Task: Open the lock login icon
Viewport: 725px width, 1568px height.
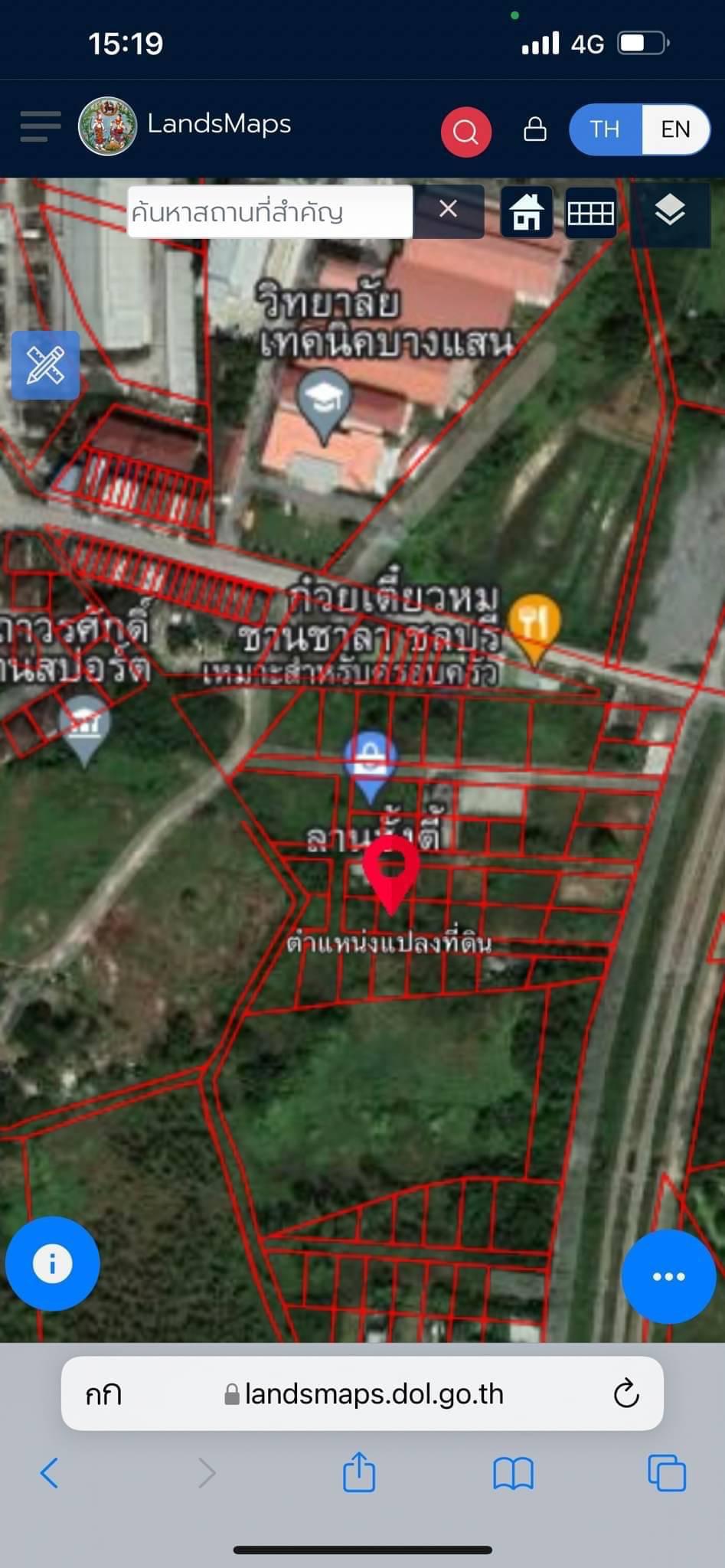Action: (x=535, y=129)
